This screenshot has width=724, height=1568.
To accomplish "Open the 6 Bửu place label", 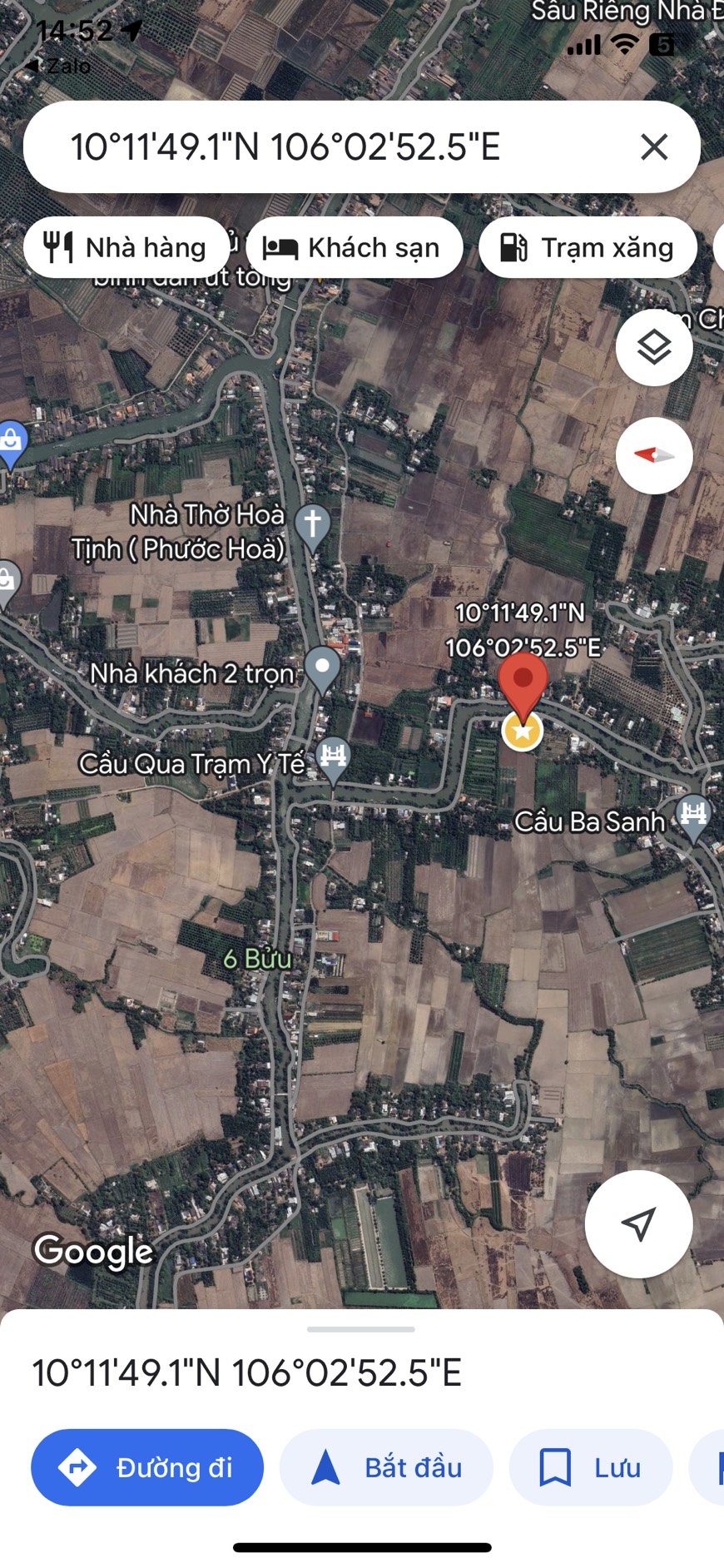I will tap(257, 959).
